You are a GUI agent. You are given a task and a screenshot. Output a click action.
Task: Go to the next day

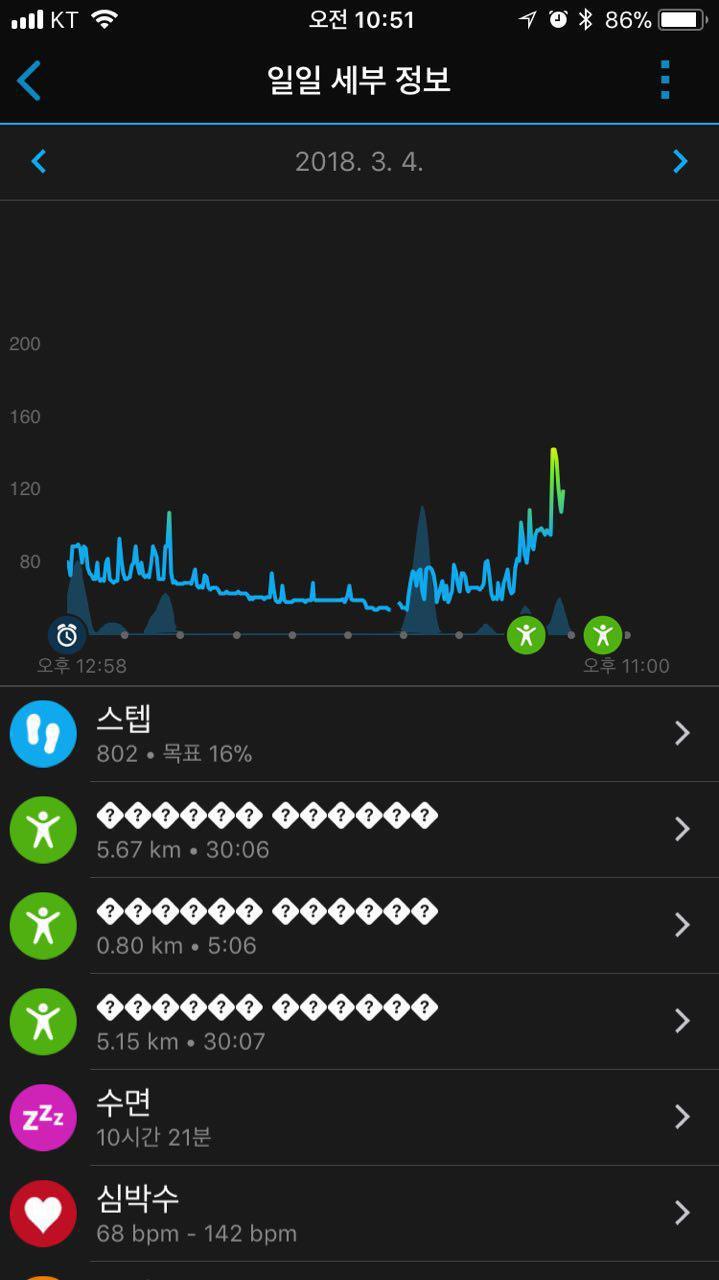coord(680,161)
